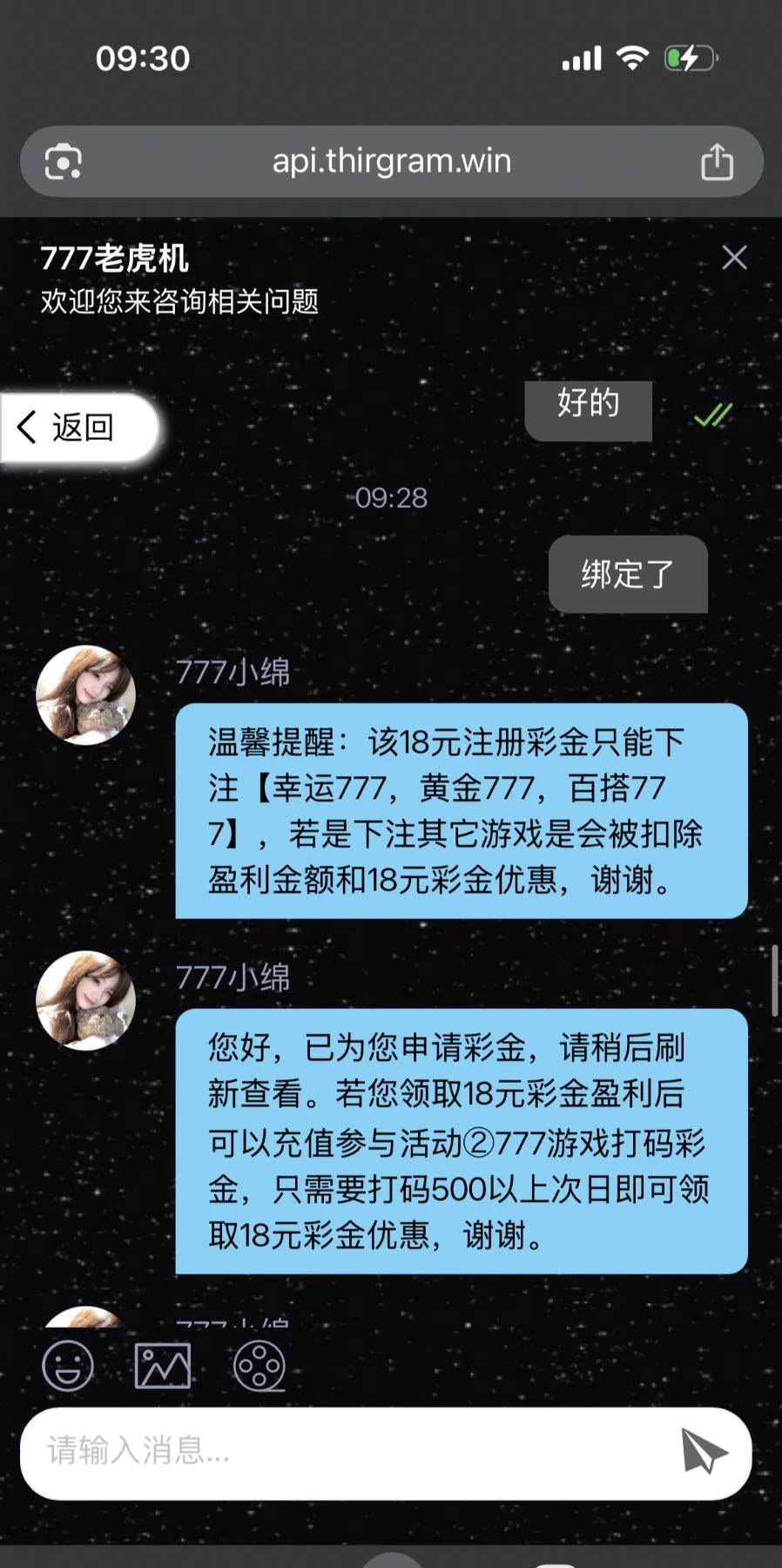Open 777小绵's profile avatar
Image resolution: width=782 pixels, height=1568 pixels.
coord(85,693)
